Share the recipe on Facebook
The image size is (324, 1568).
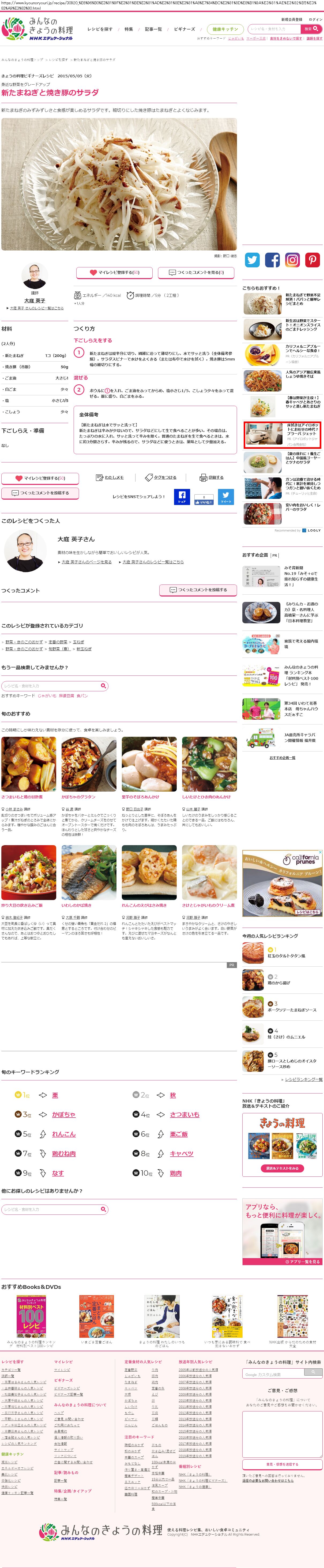pyautogui.click(x=182, y=497)
